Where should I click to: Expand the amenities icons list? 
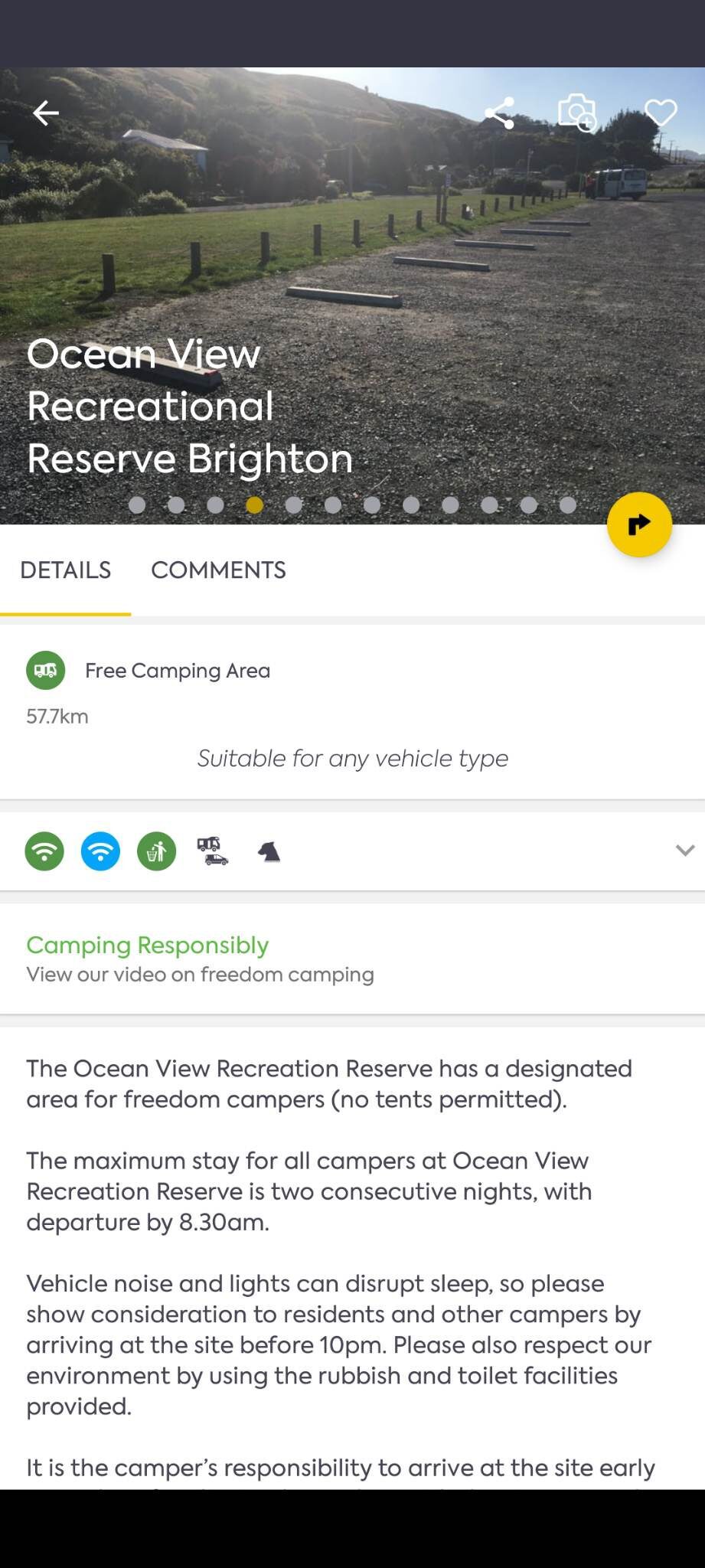(x=684, y=851)
